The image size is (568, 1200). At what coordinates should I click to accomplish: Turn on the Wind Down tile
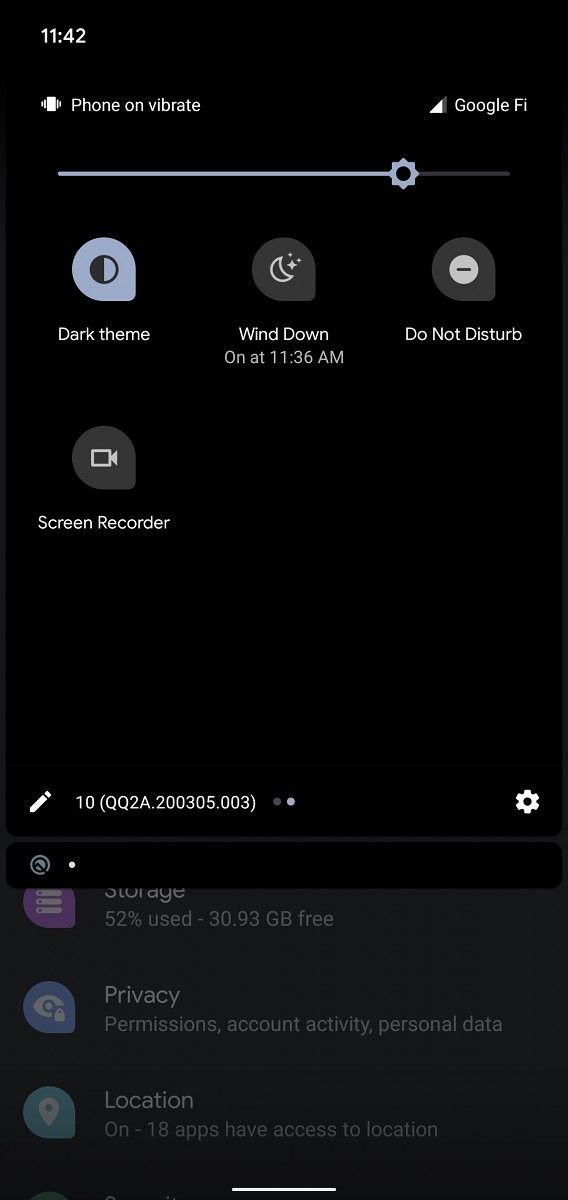point(284,270)
